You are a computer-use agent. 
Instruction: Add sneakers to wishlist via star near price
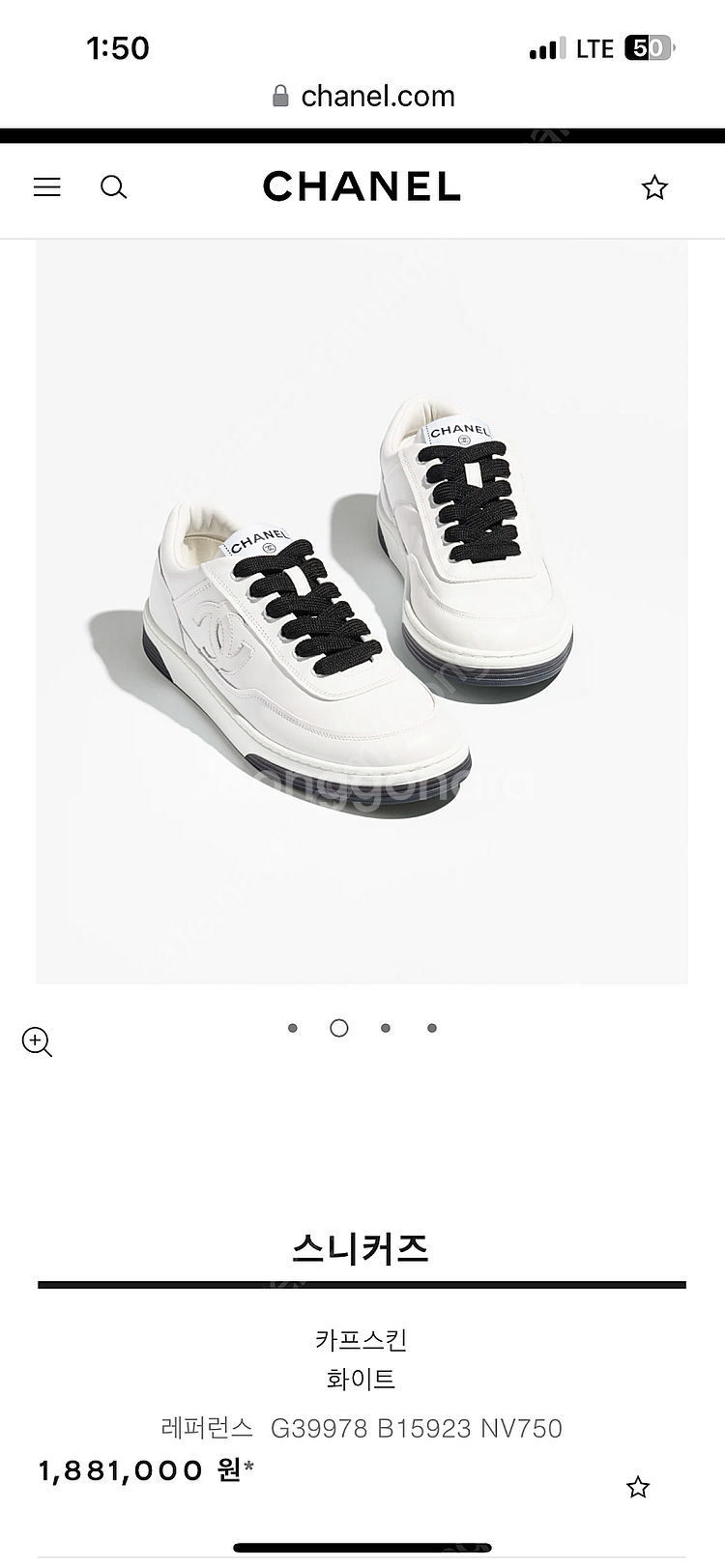tap(638, 1487)
